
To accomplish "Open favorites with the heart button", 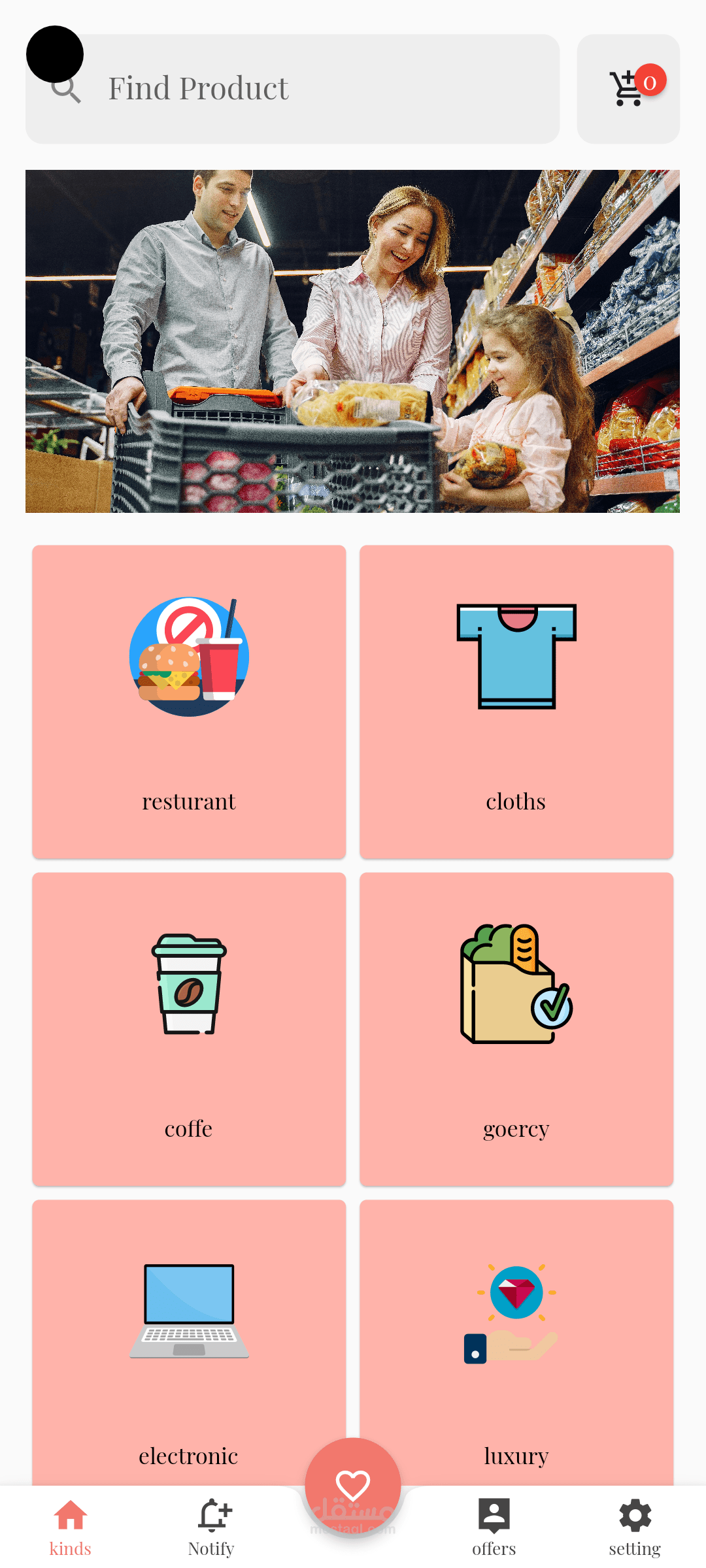I will tap(353, 1486).
